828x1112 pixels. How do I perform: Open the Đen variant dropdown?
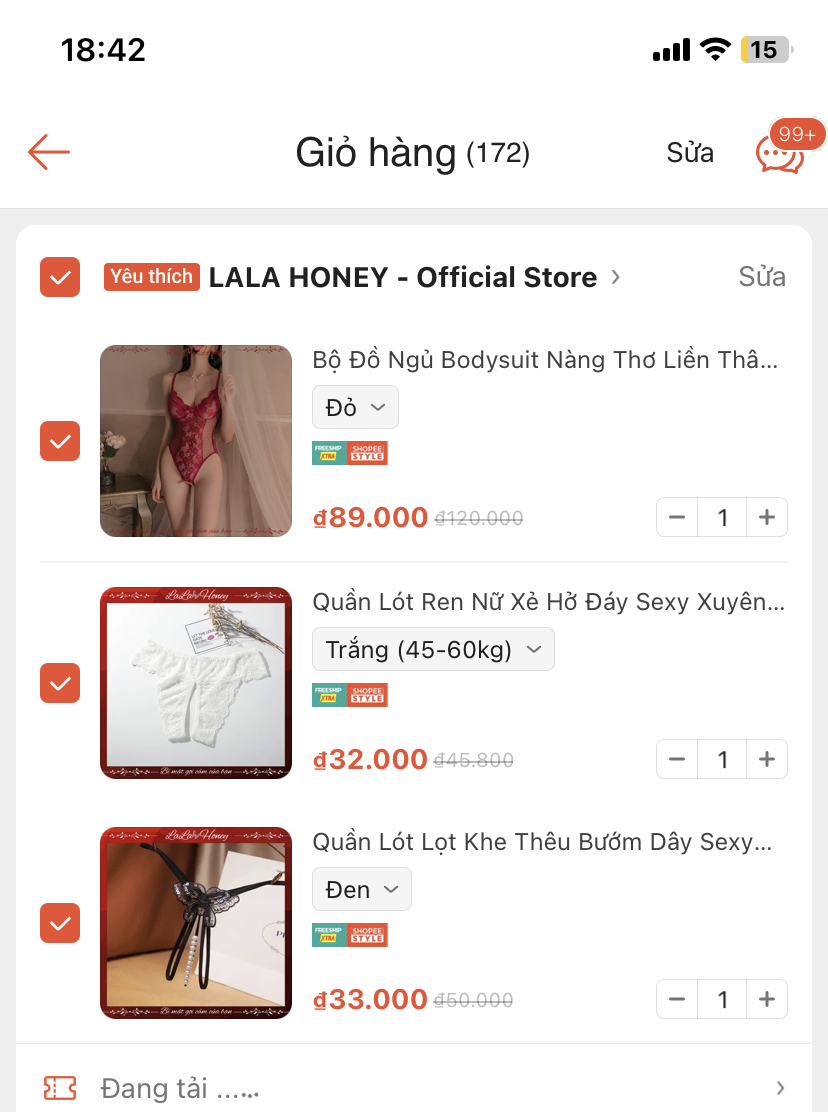(x=361, y=889)
